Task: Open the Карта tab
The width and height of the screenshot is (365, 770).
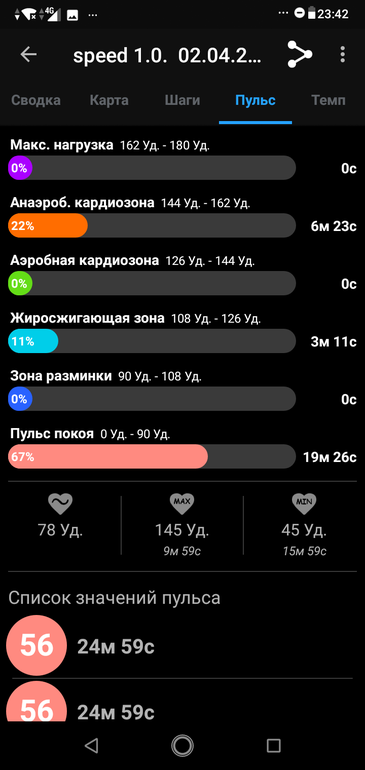Action: click(x=109, y=101)
